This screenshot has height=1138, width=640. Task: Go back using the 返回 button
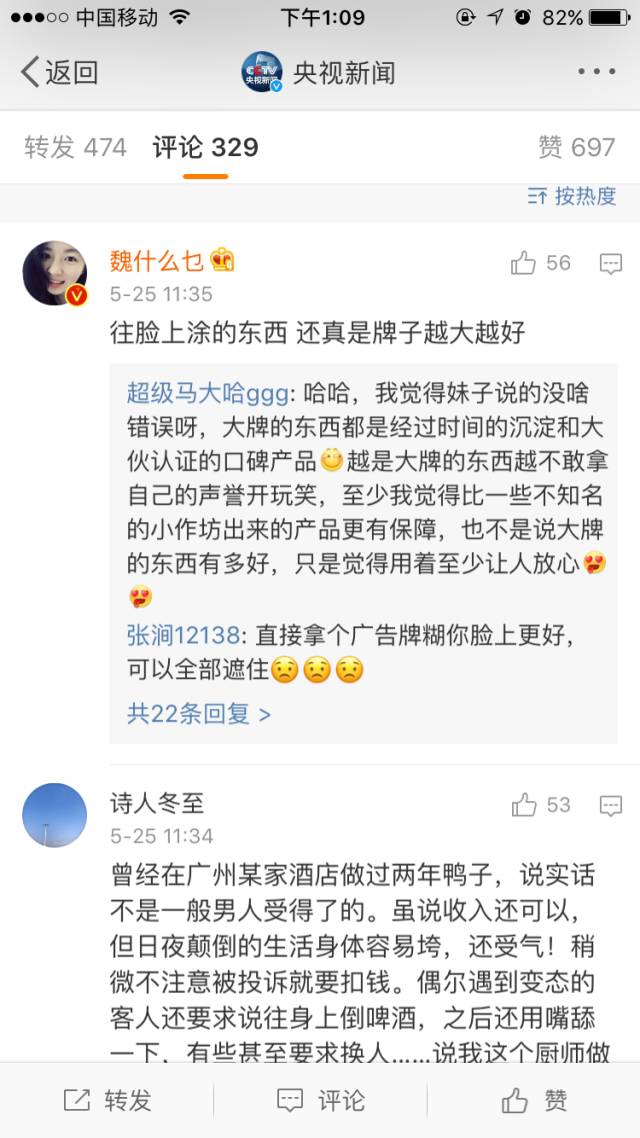click(x=60, y=72)
